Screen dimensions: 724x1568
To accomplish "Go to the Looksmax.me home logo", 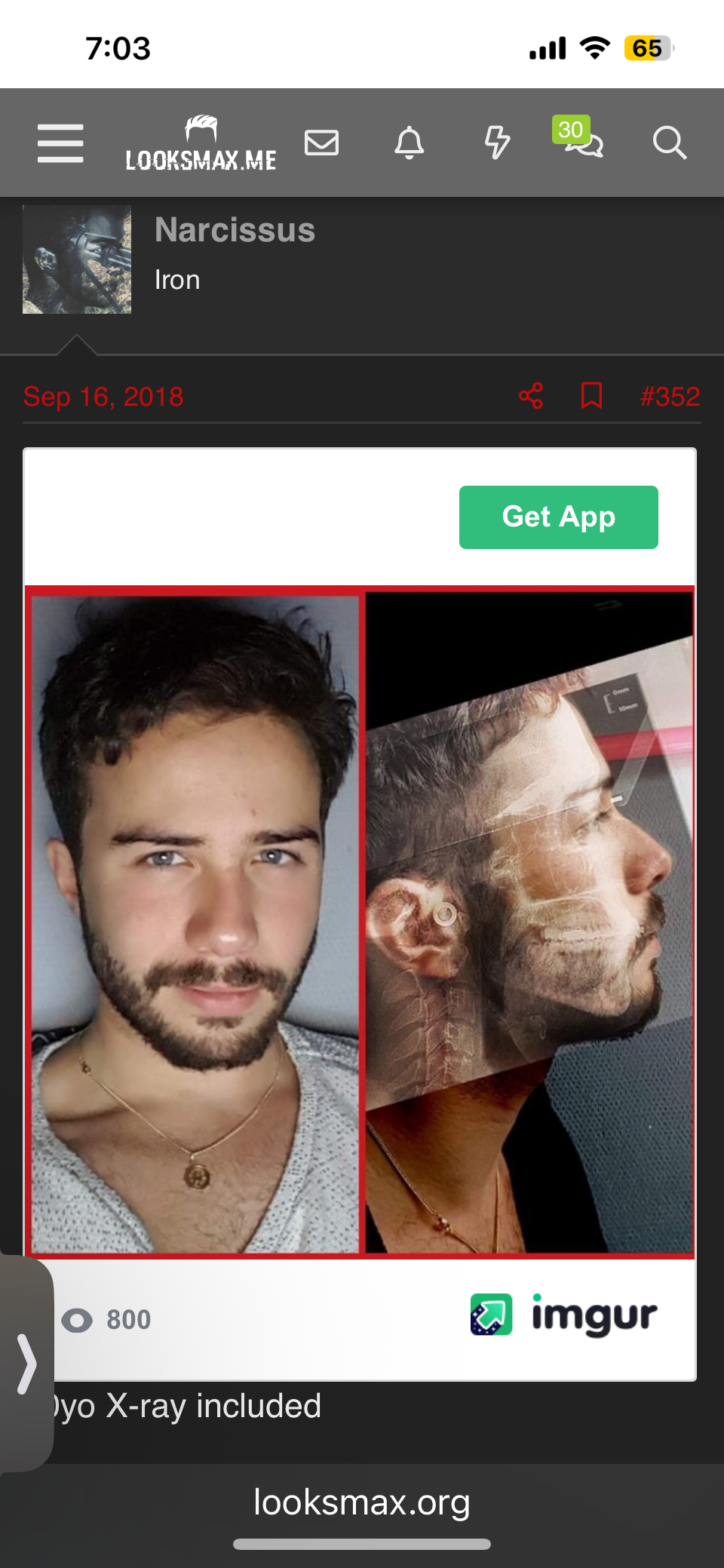I will (201, 143).
